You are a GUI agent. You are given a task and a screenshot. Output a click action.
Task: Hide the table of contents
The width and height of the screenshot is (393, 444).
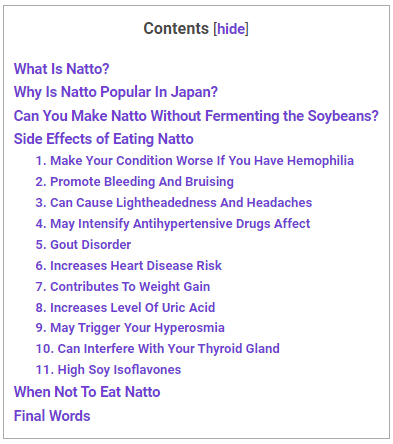click(231, 29)
